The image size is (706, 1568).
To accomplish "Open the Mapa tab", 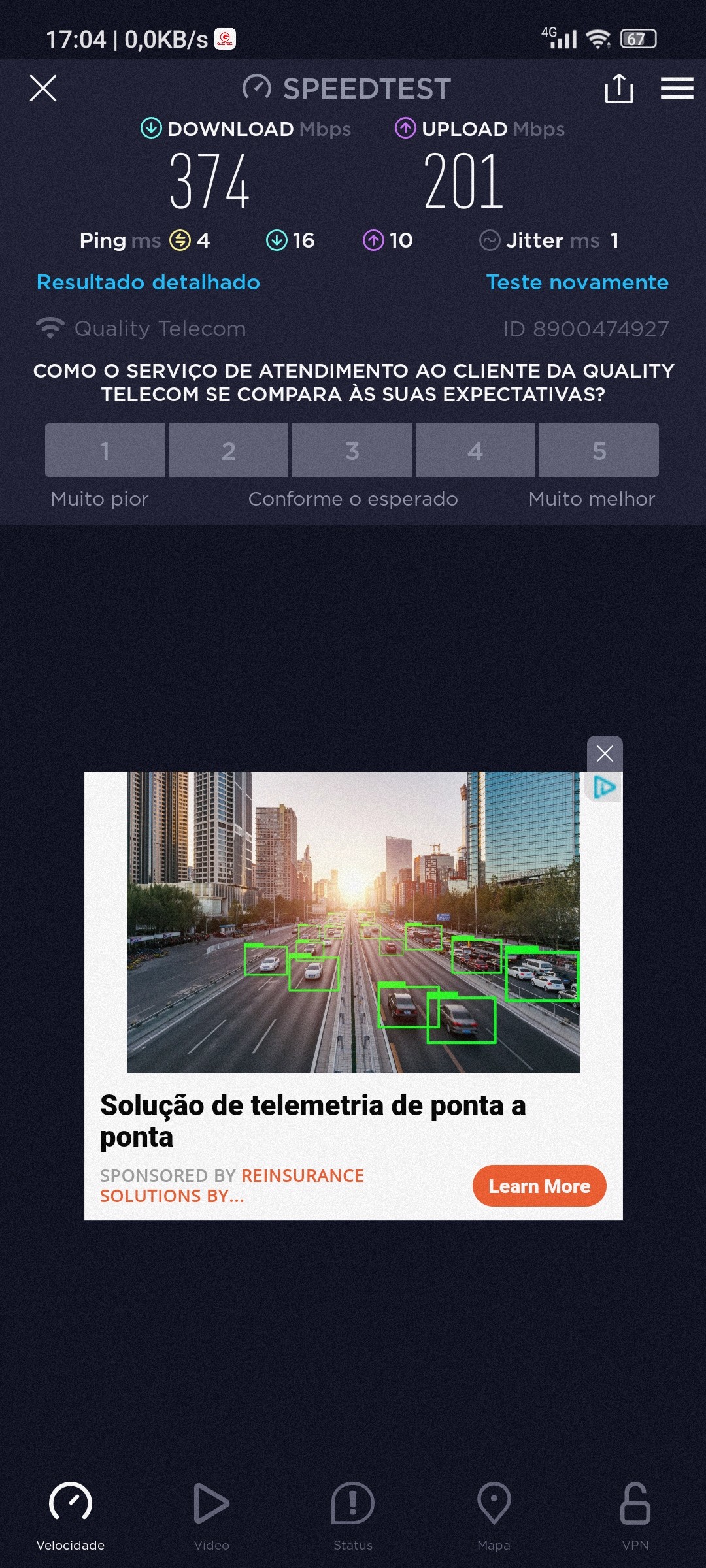I will coord(494,1516).
